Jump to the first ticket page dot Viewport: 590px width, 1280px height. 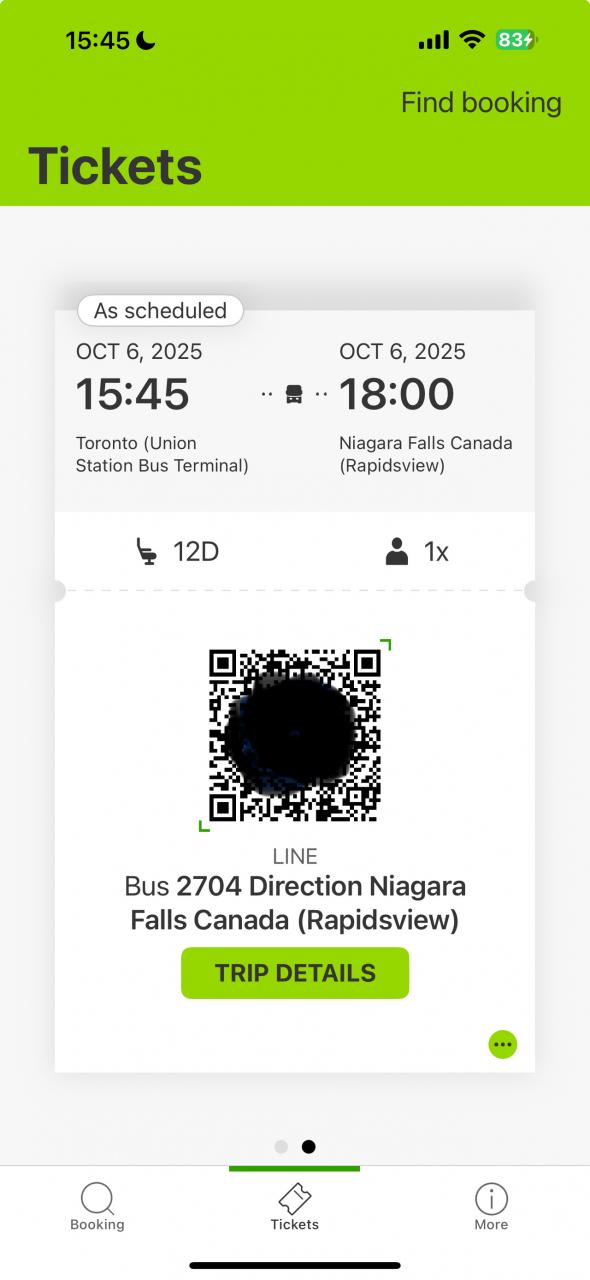[281, 1147]
